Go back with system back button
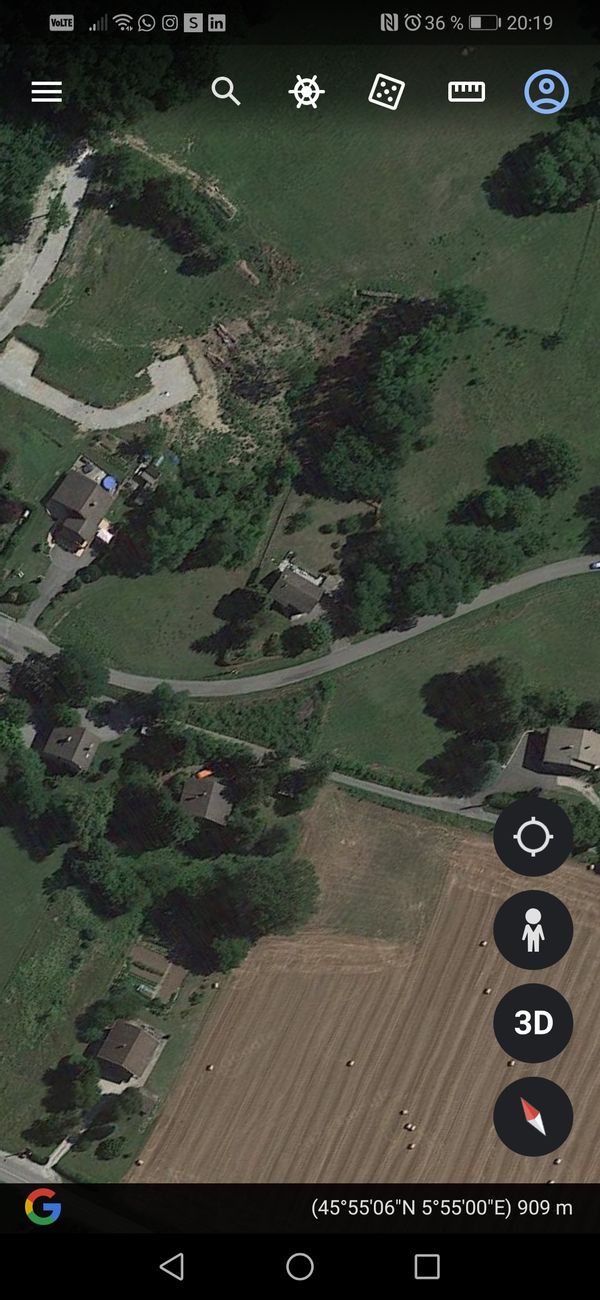 pyautogui.click(x=172, y=1266)
